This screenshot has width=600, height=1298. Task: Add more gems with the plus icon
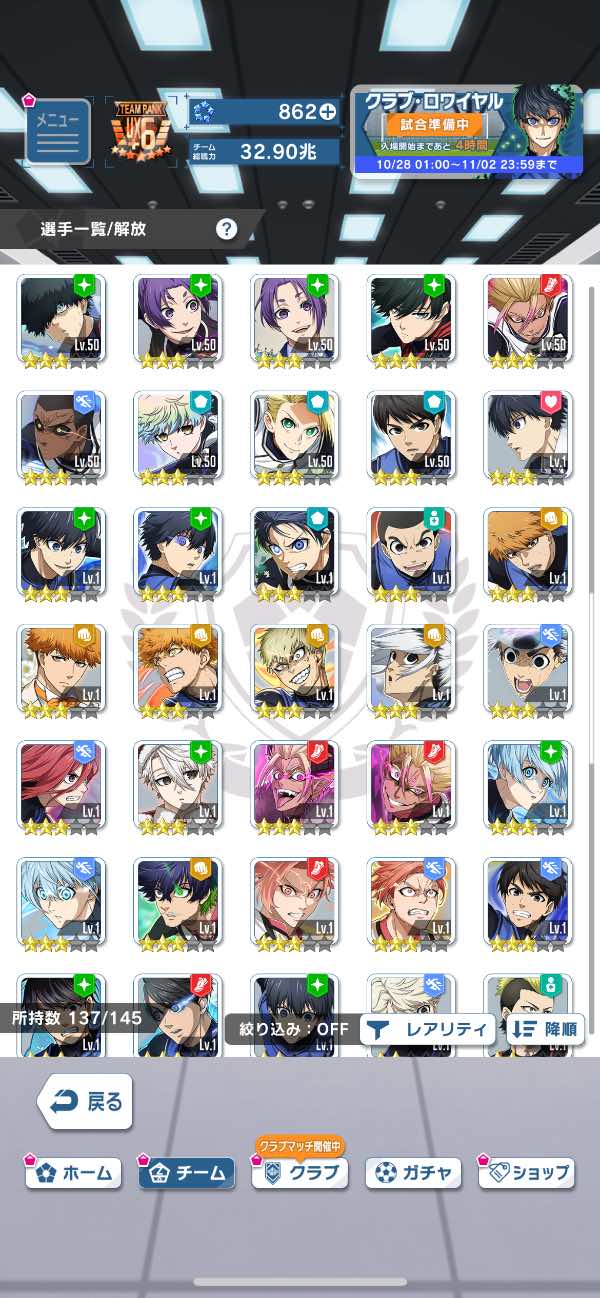[x=328, y=112]
